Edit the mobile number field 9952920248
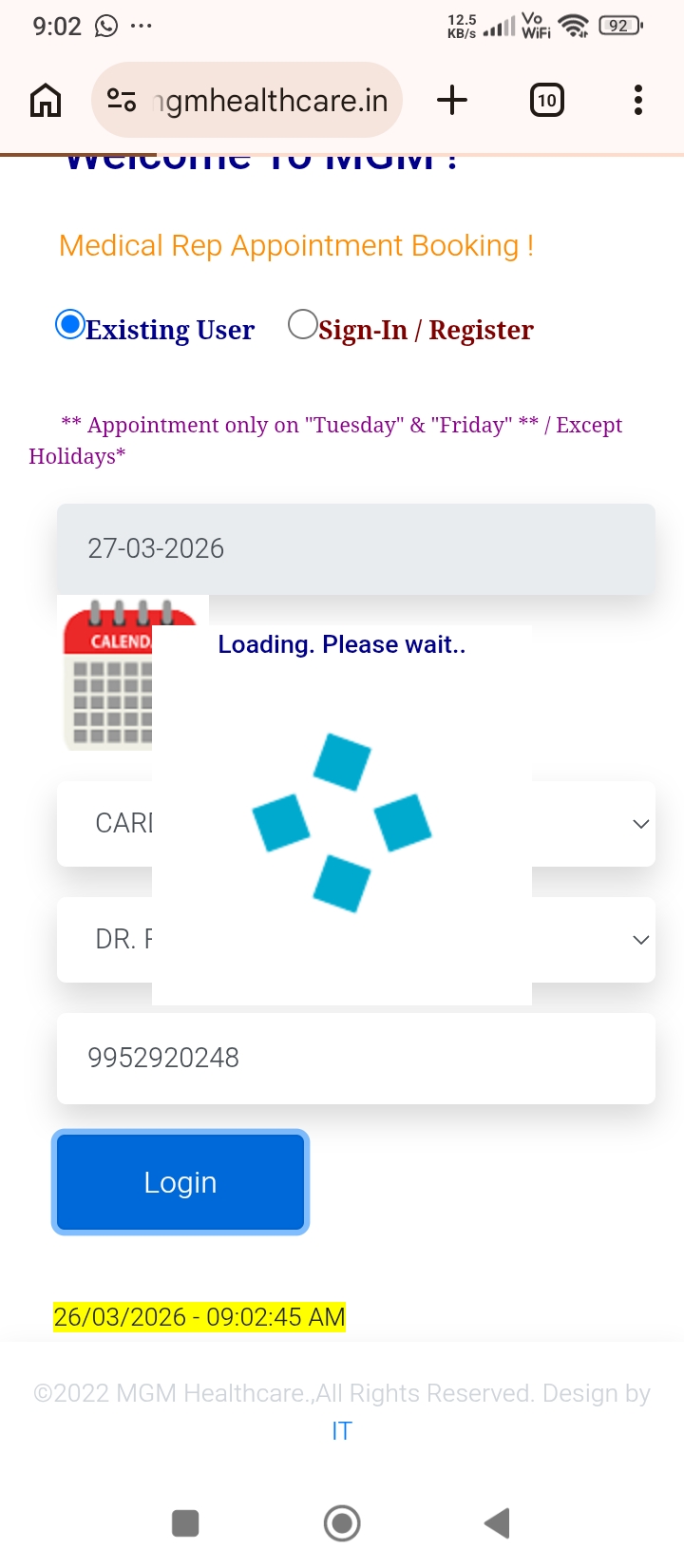684x1568 pixels. point(355,1058)
